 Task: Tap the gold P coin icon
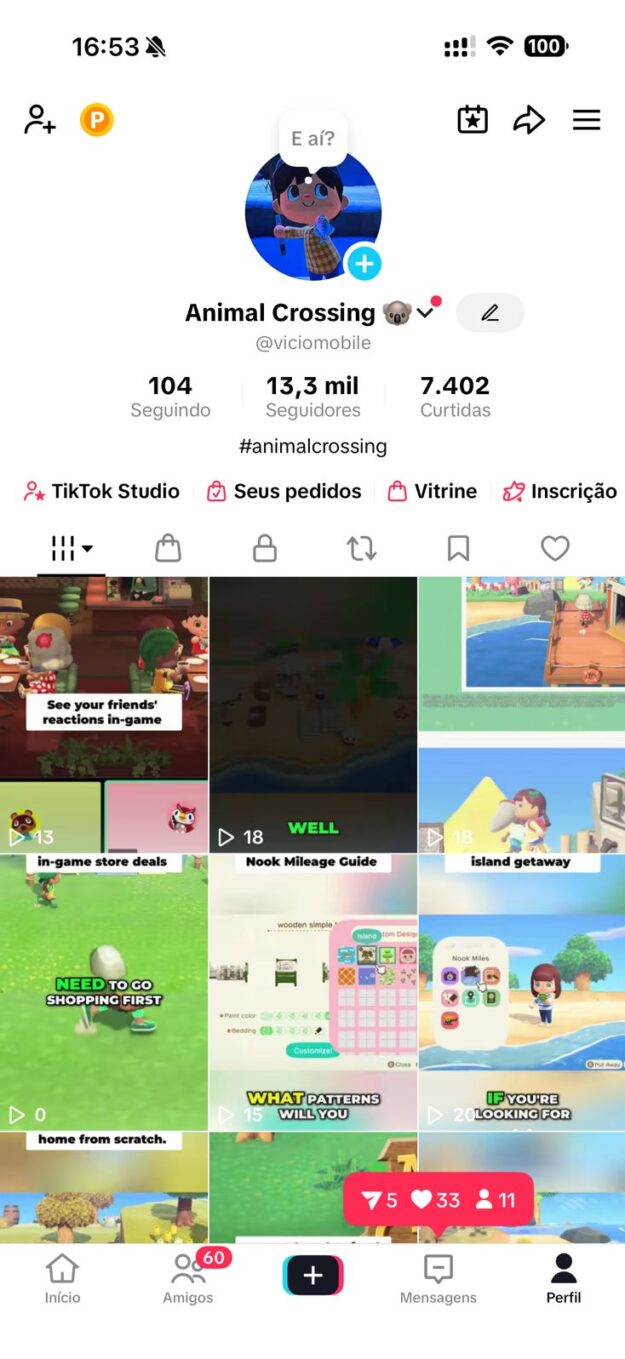97,121
